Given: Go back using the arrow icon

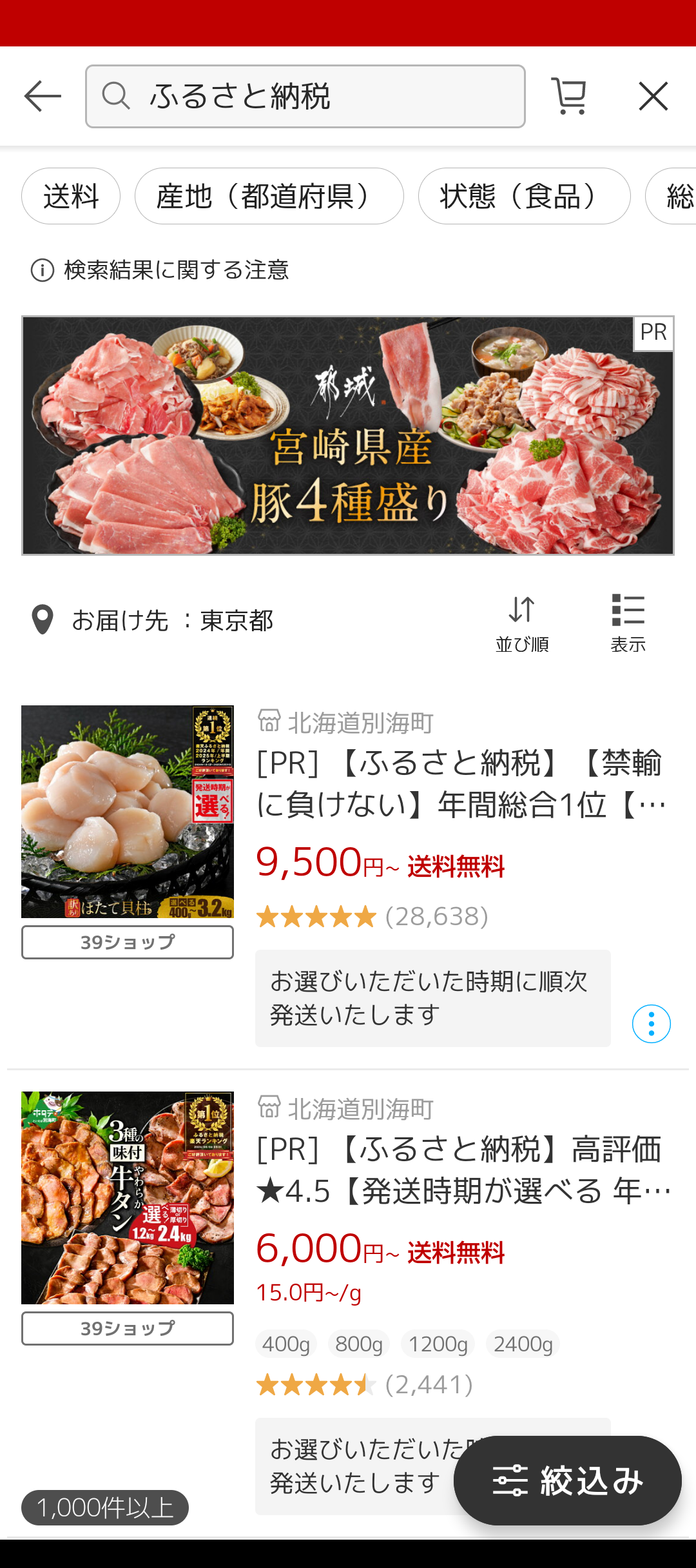Looking at the screenshot, I should point(43,97).
